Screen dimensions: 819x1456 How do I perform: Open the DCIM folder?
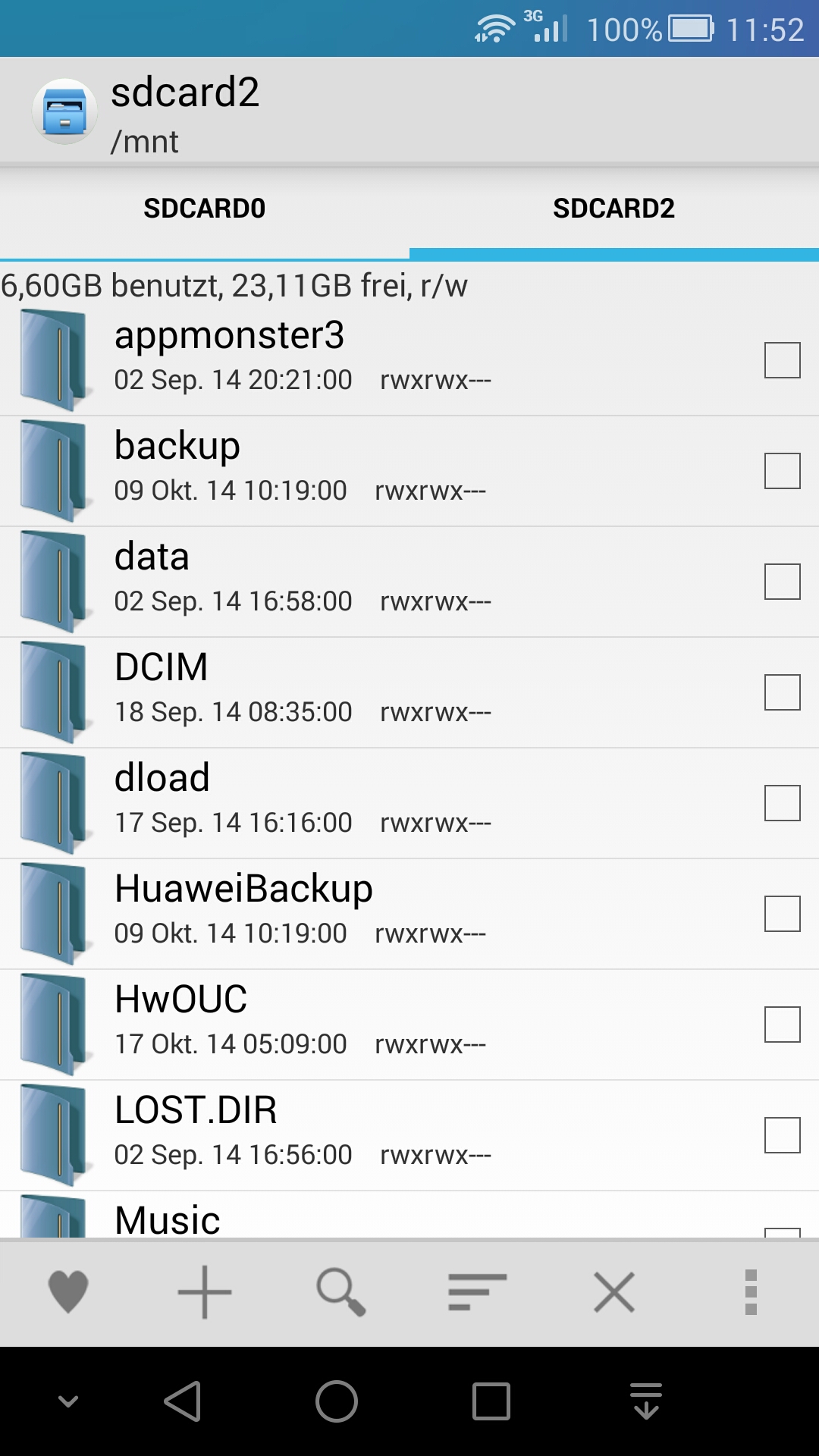pyautogui.click(x=409, y=692)
